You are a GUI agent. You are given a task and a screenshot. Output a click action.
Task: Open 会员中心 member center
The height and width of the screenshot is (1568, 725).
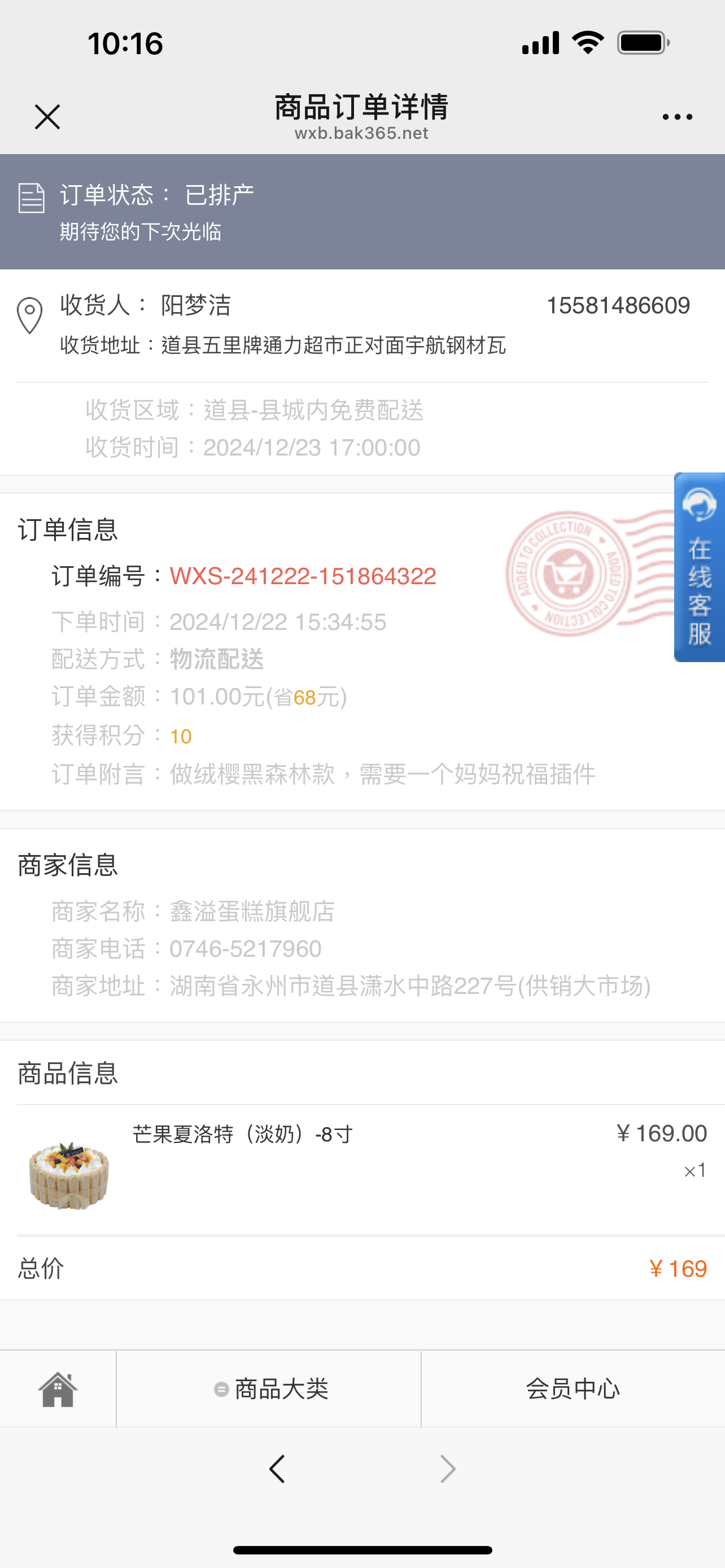tap(572, 1389)
